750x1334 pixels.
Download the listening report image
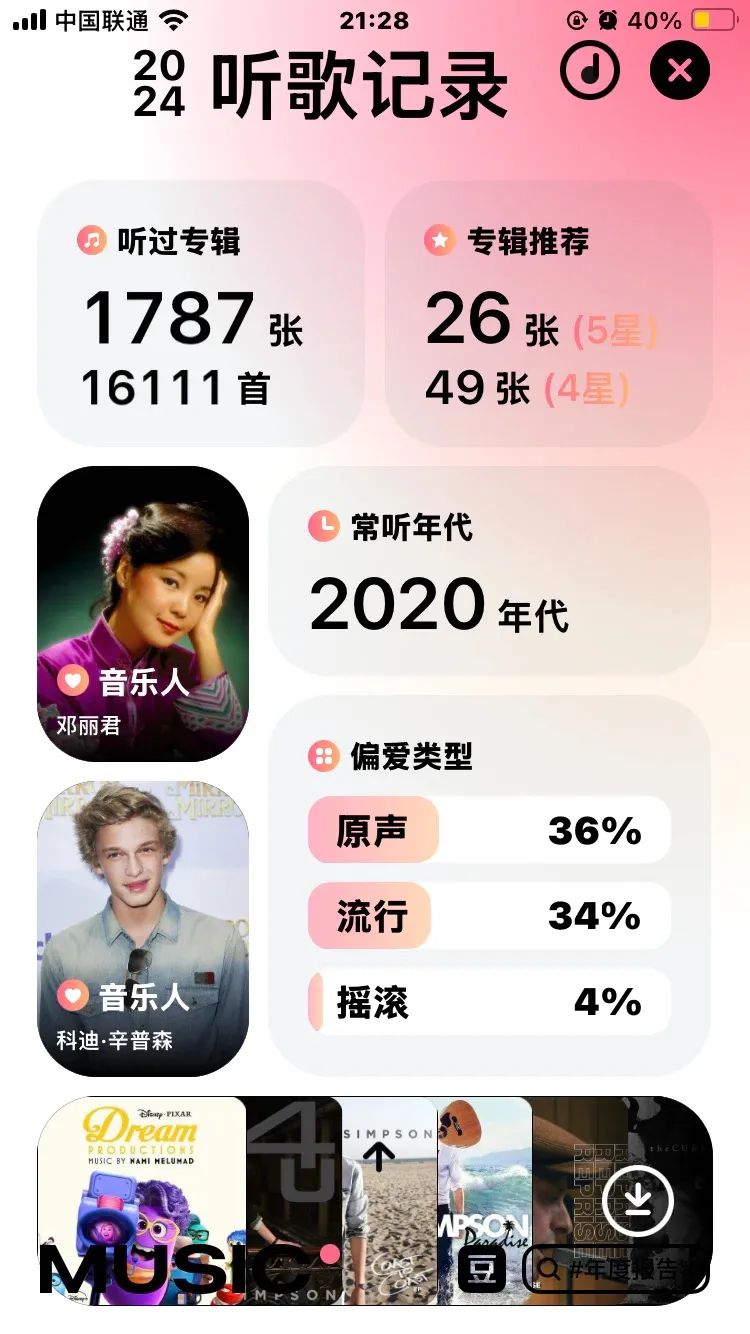(x=638, y=1199)
